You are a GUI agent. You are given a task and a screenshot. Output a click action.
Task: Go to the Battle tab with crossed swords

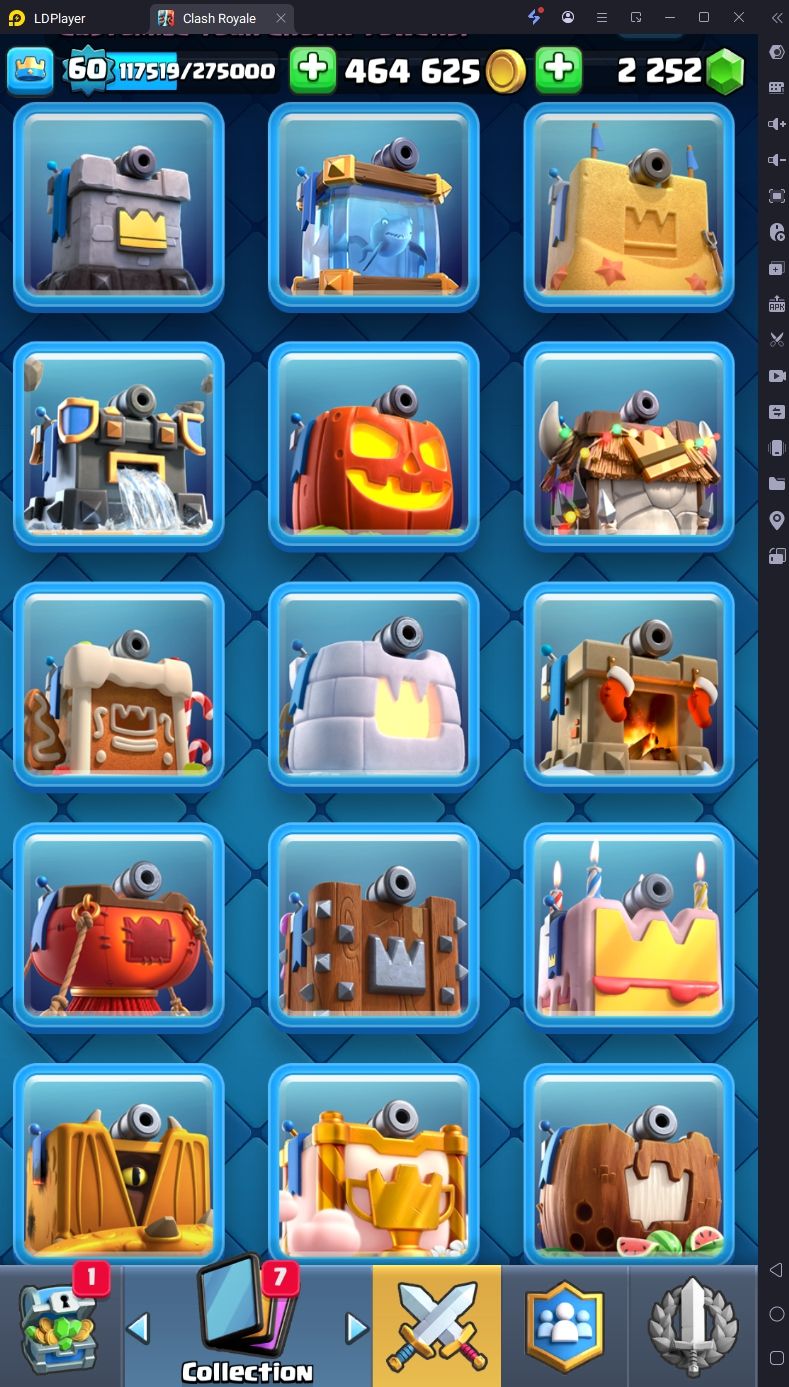pos(437,1325)
